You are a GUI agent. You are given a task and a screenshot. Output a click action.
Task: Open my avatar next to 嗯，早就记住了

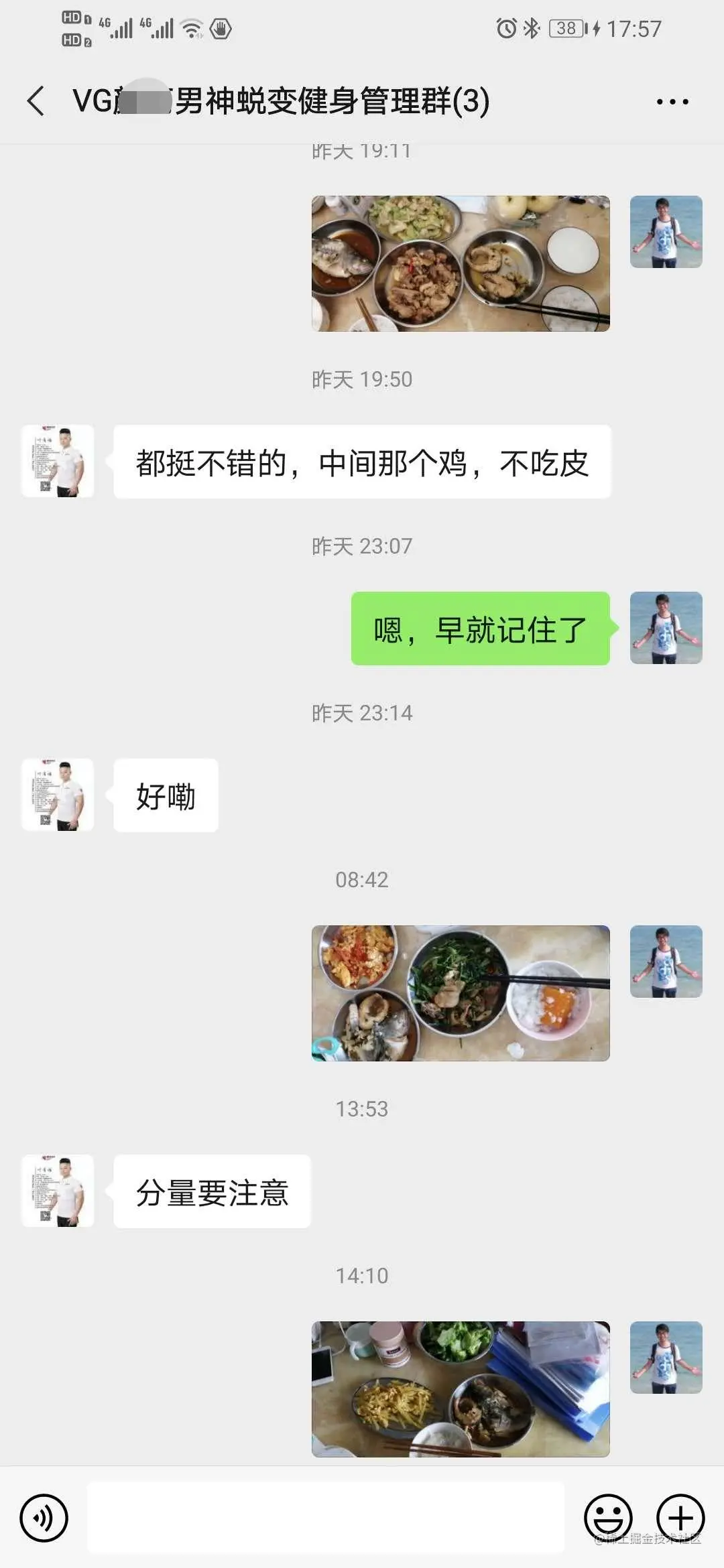coord(666,628)
